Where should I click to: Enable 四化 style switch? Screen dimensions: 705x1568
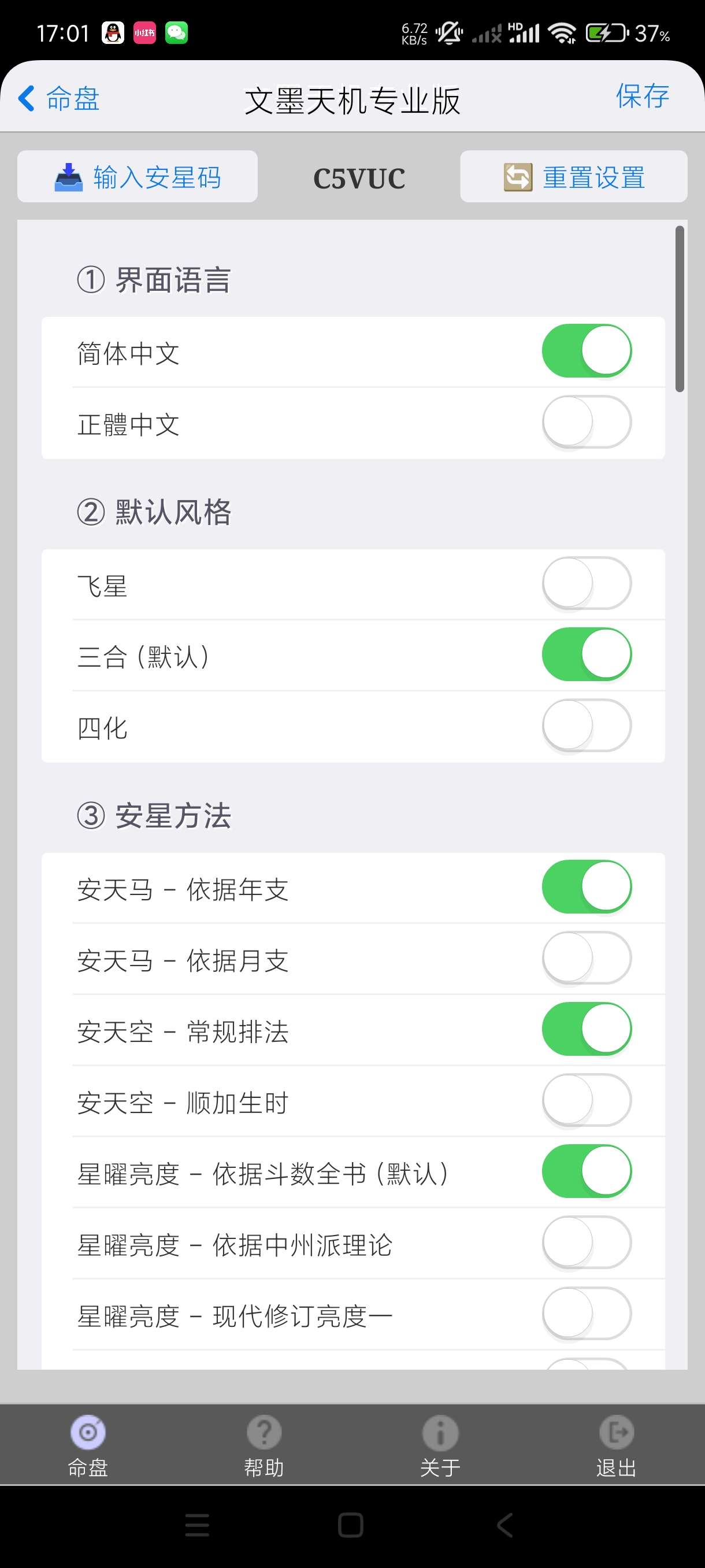(x=587, y=726)
